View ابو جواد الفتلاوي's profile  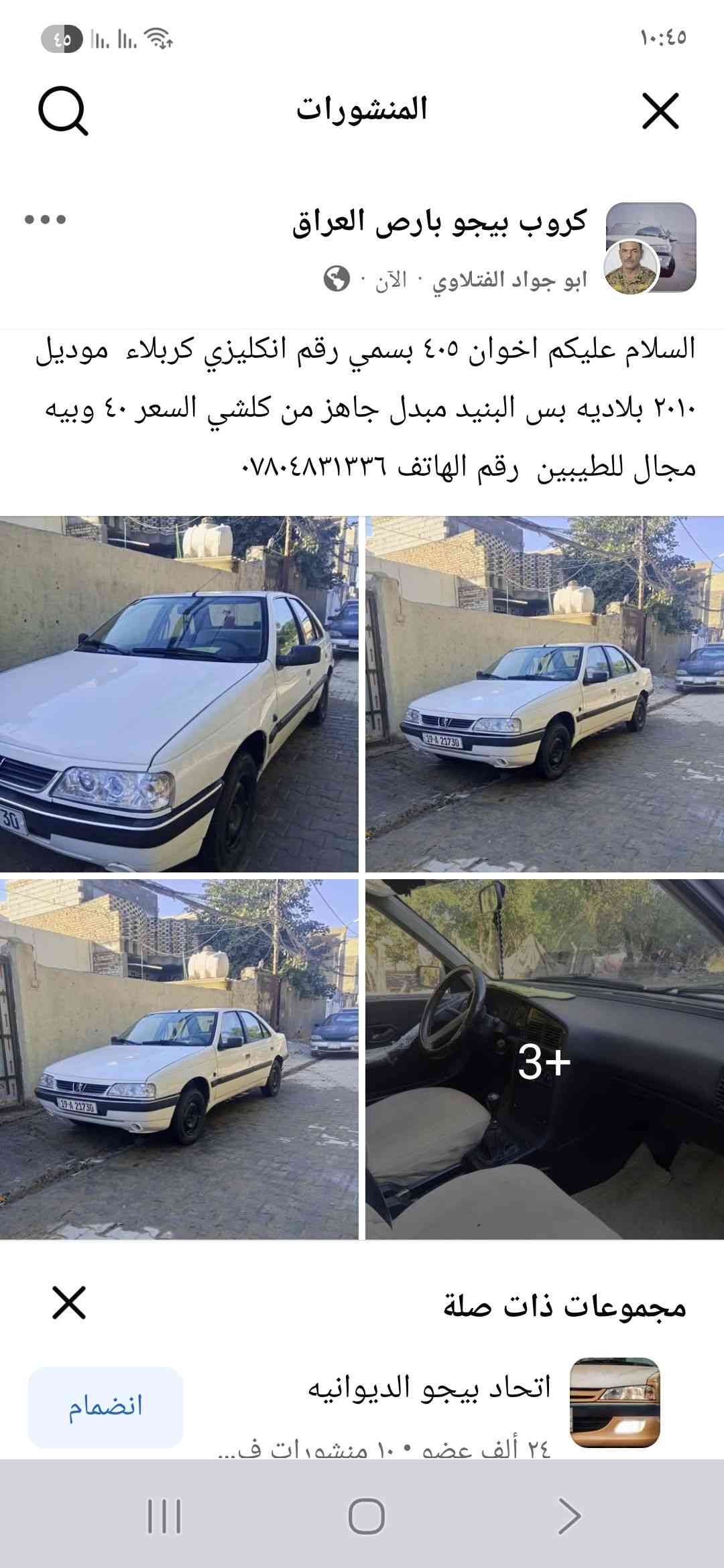(509, 279)
